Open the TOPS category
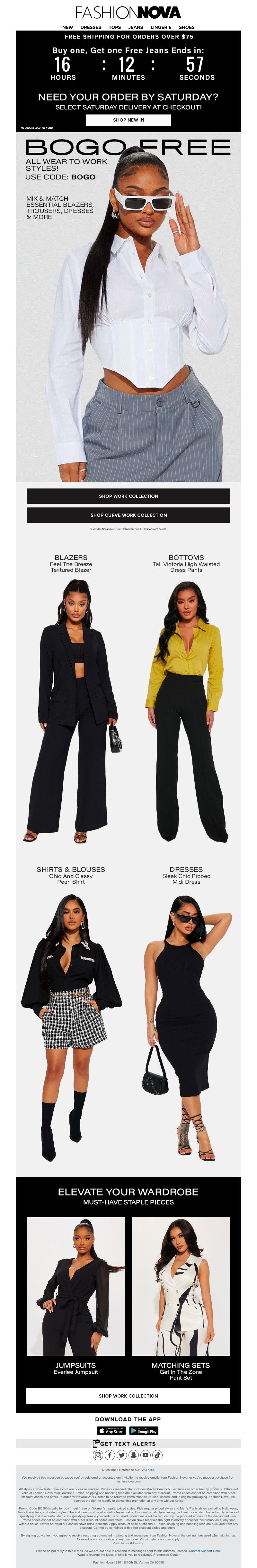257x1568 pixels. point(114,27)
